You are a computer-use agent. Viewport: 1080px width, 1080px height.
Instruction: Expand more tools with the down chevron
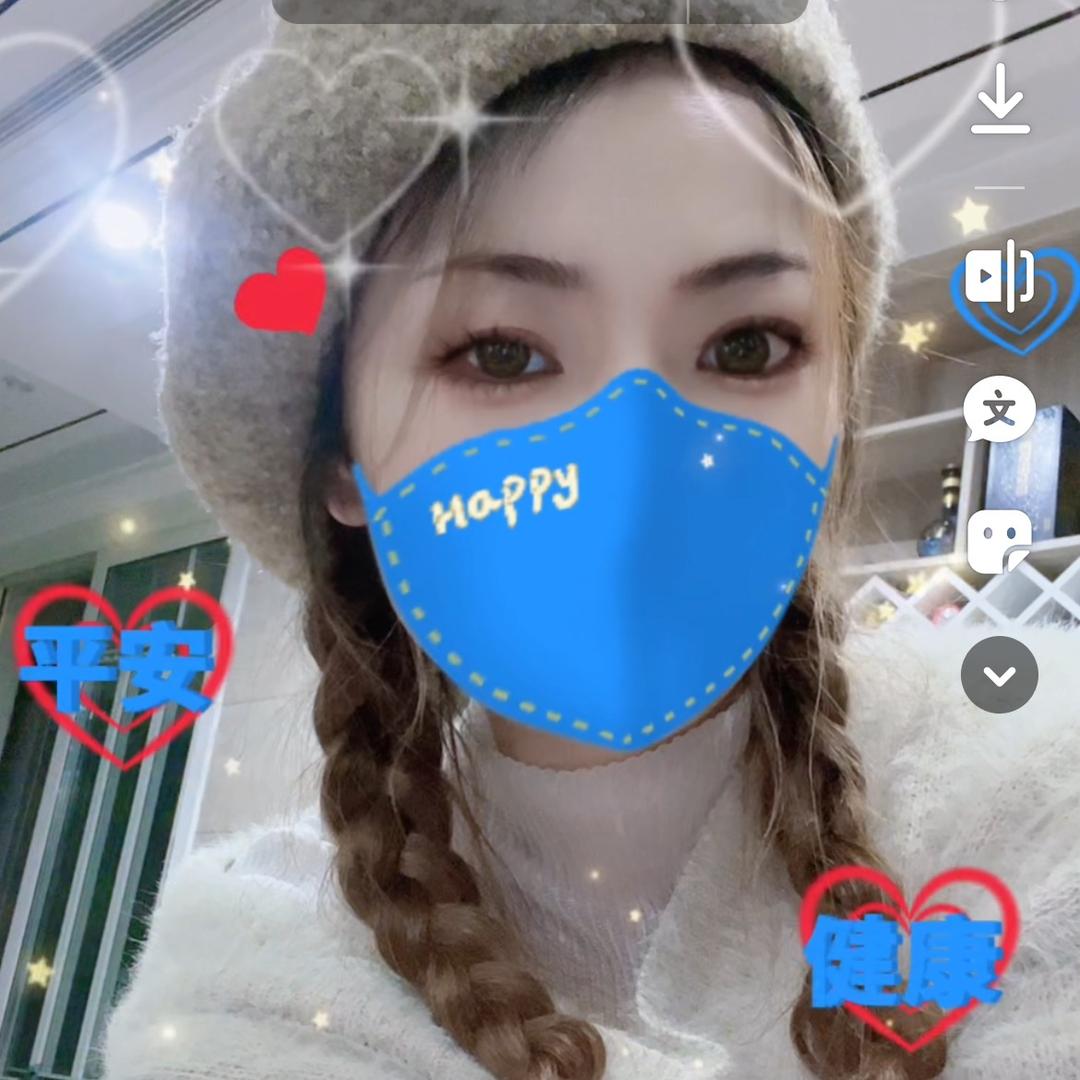coord(999,675)
